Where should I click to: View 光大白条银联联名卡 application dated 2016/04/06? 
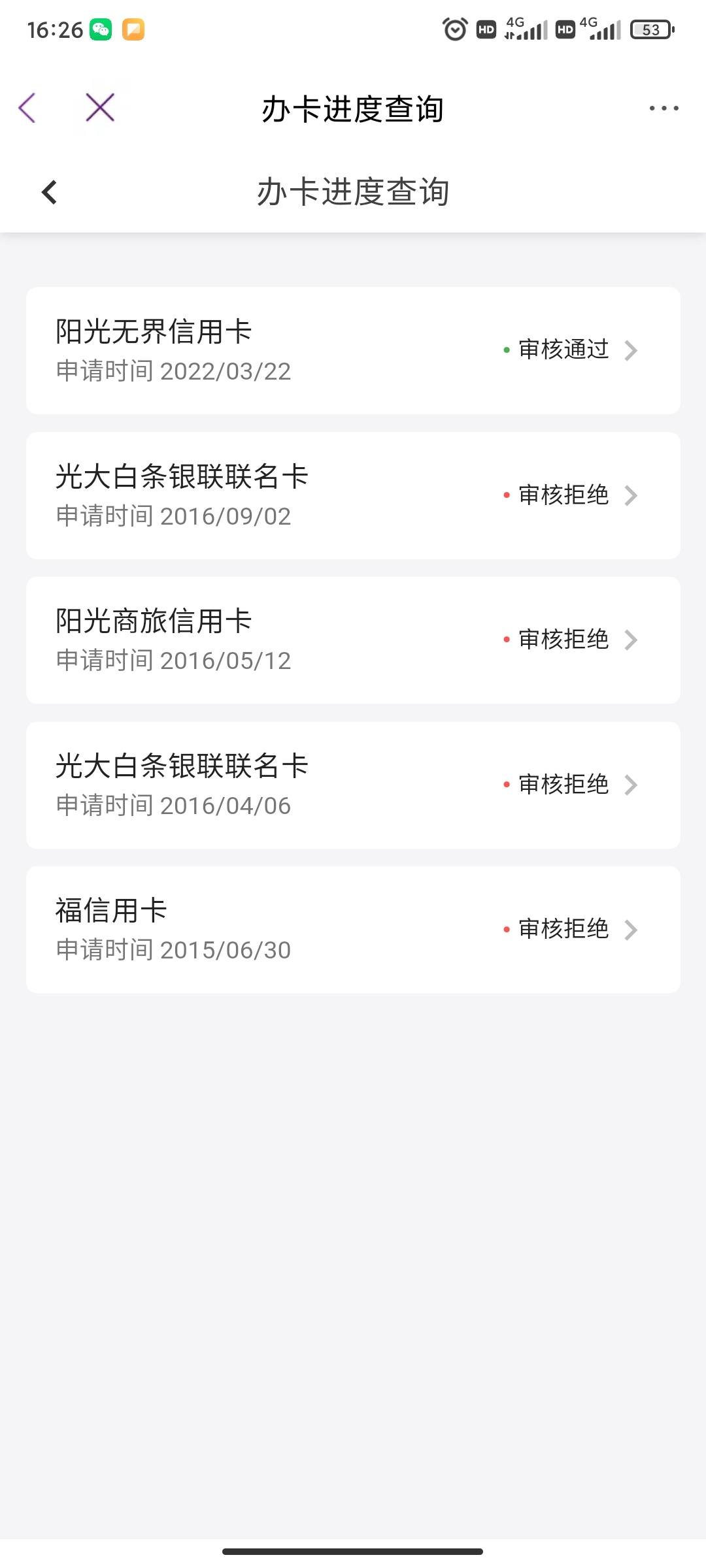(x=353, y=785)
